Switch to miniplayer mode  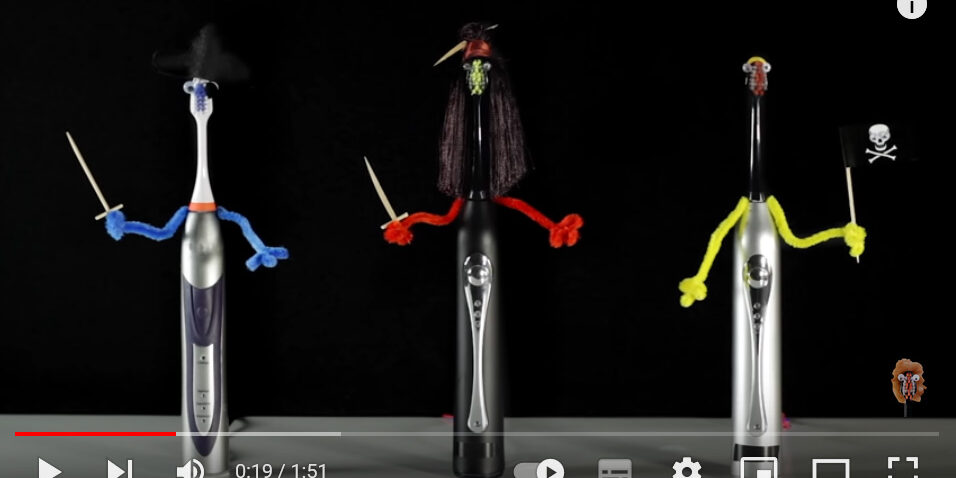click(759, 468)
